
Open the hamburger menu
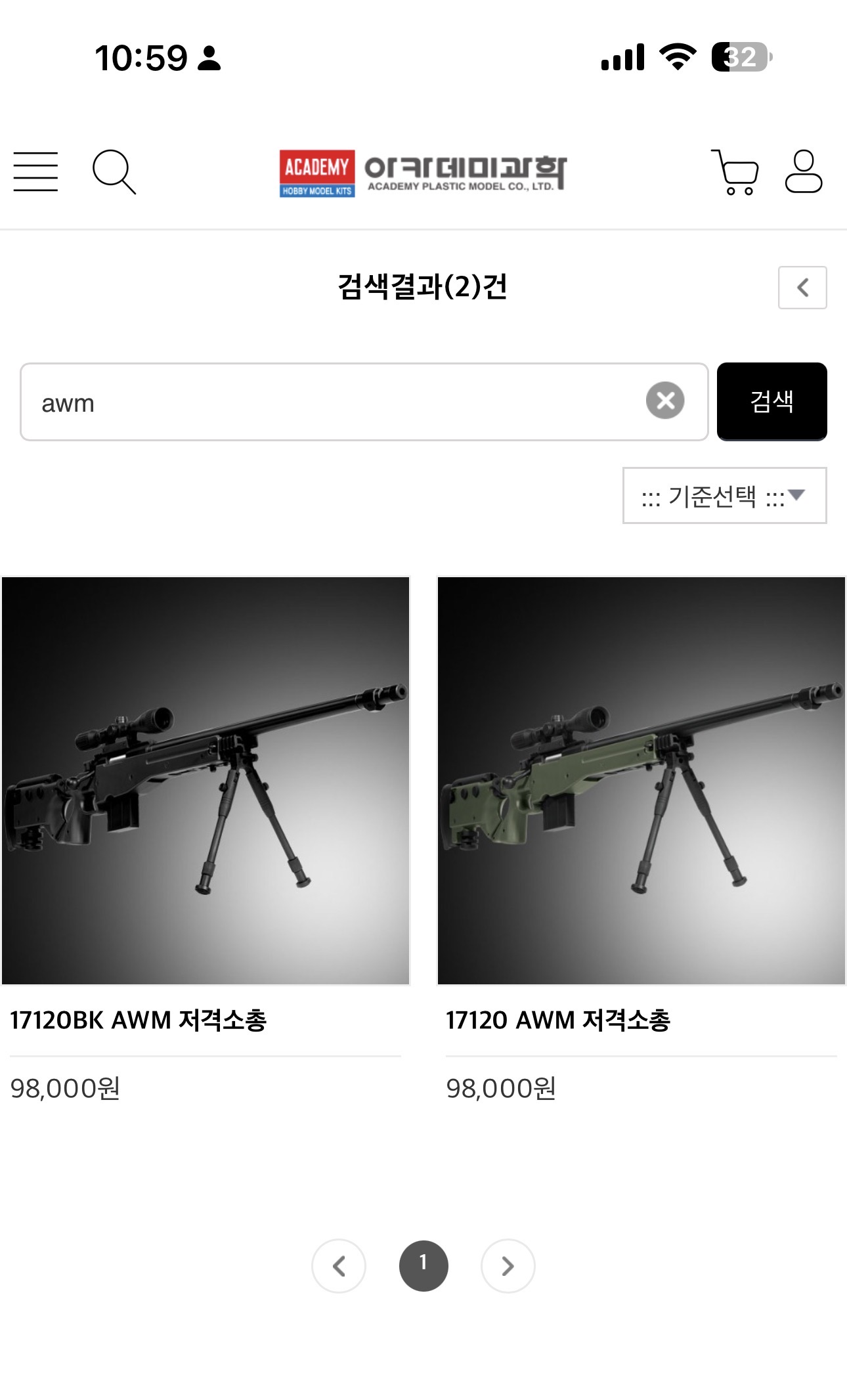pos(35,172)
